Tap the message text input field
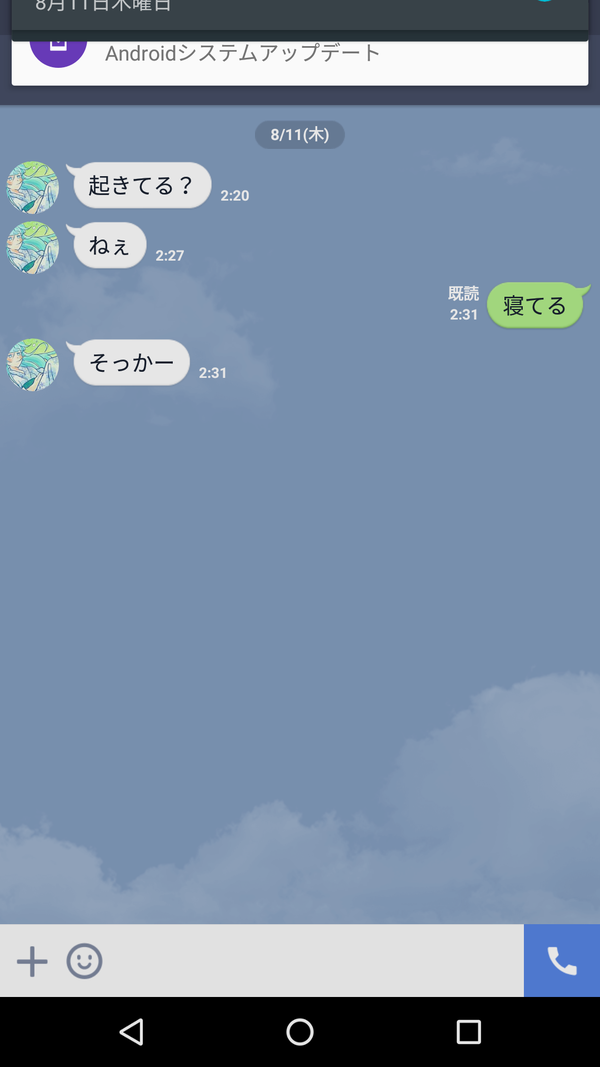This screenshot has width=600, height=1067. pyautogui.click(x=312, y=962)
